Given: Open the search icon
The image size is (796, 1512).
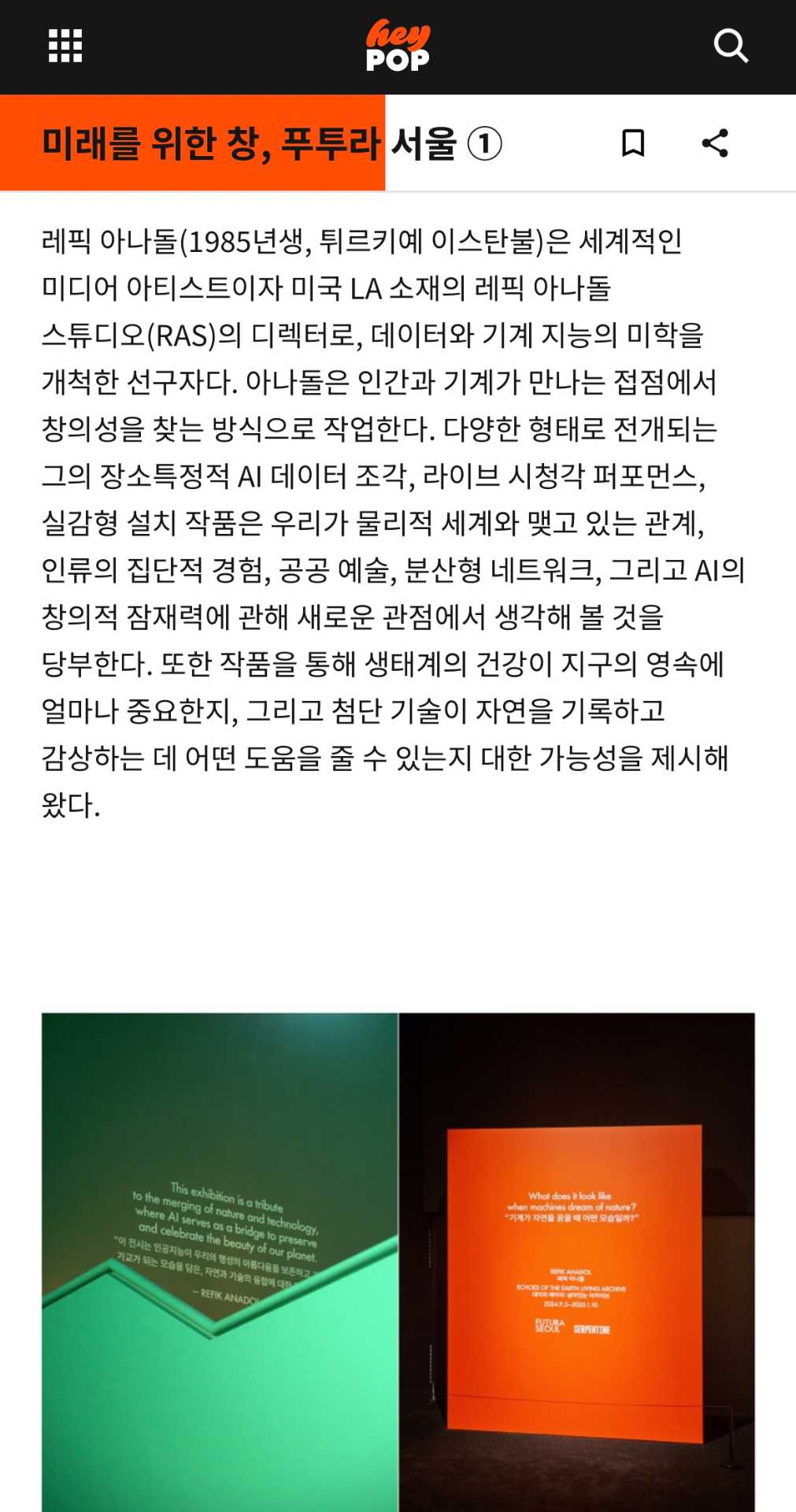Looking at the screenshot, I should pyautogui.click(x=730, y=46).
